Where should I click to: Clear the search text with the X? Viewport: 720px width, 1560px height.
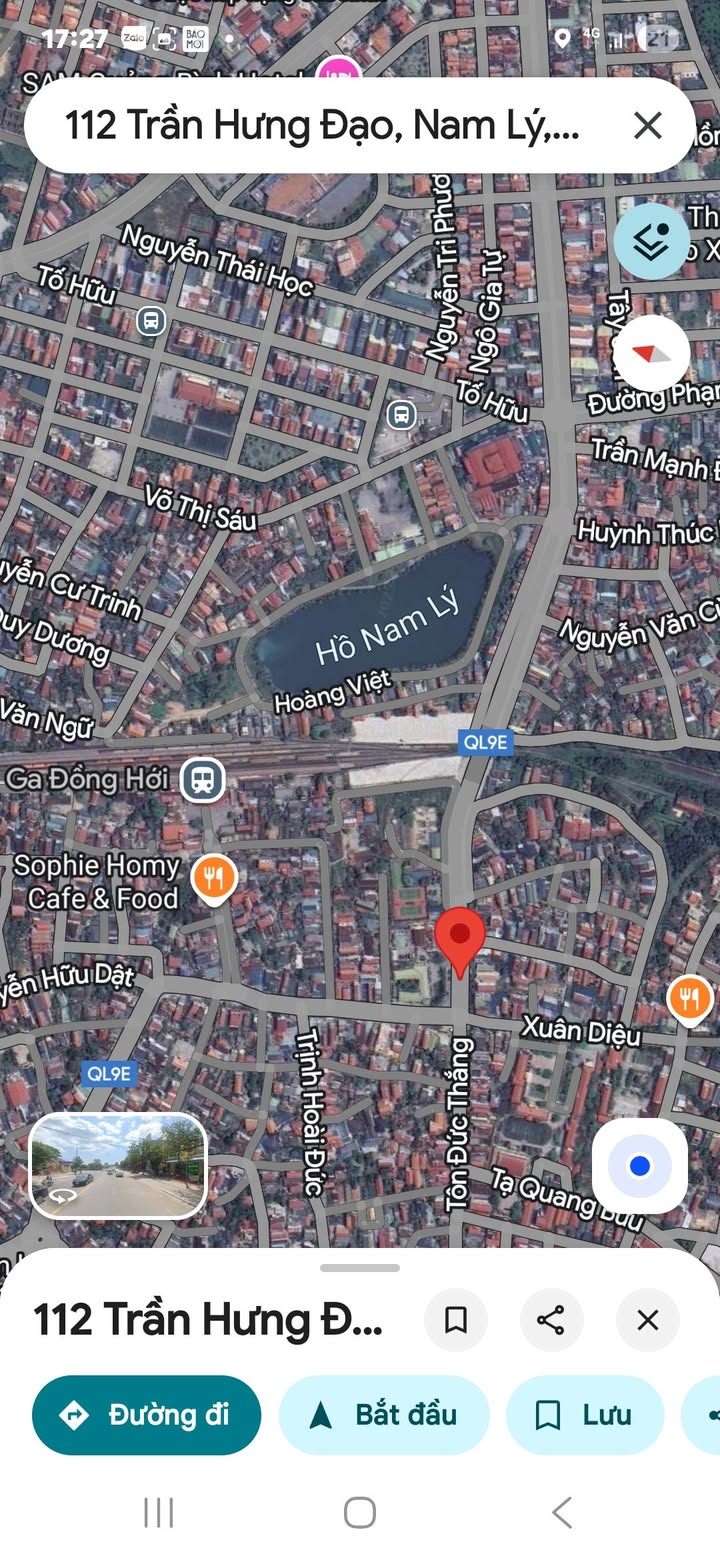[648, 126]
